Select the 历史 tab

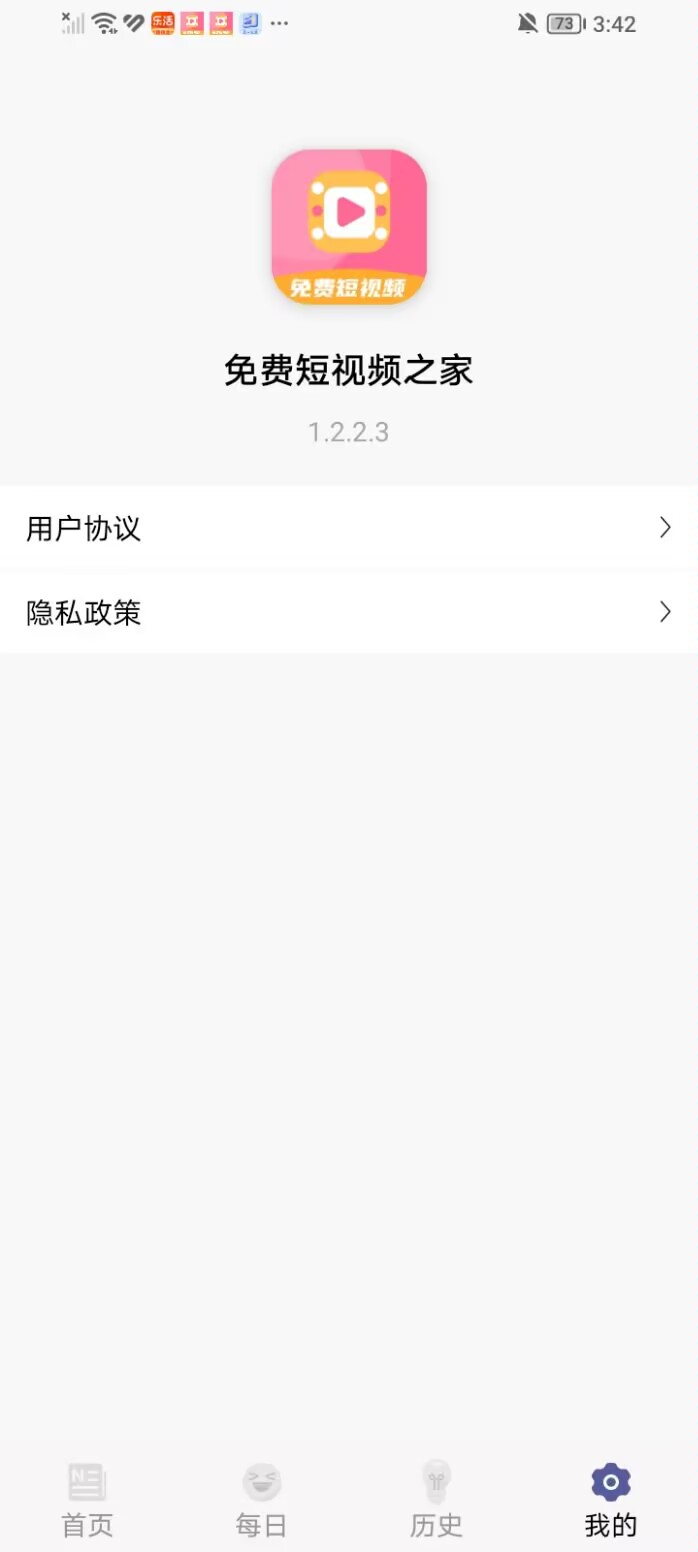point(436,1499)
